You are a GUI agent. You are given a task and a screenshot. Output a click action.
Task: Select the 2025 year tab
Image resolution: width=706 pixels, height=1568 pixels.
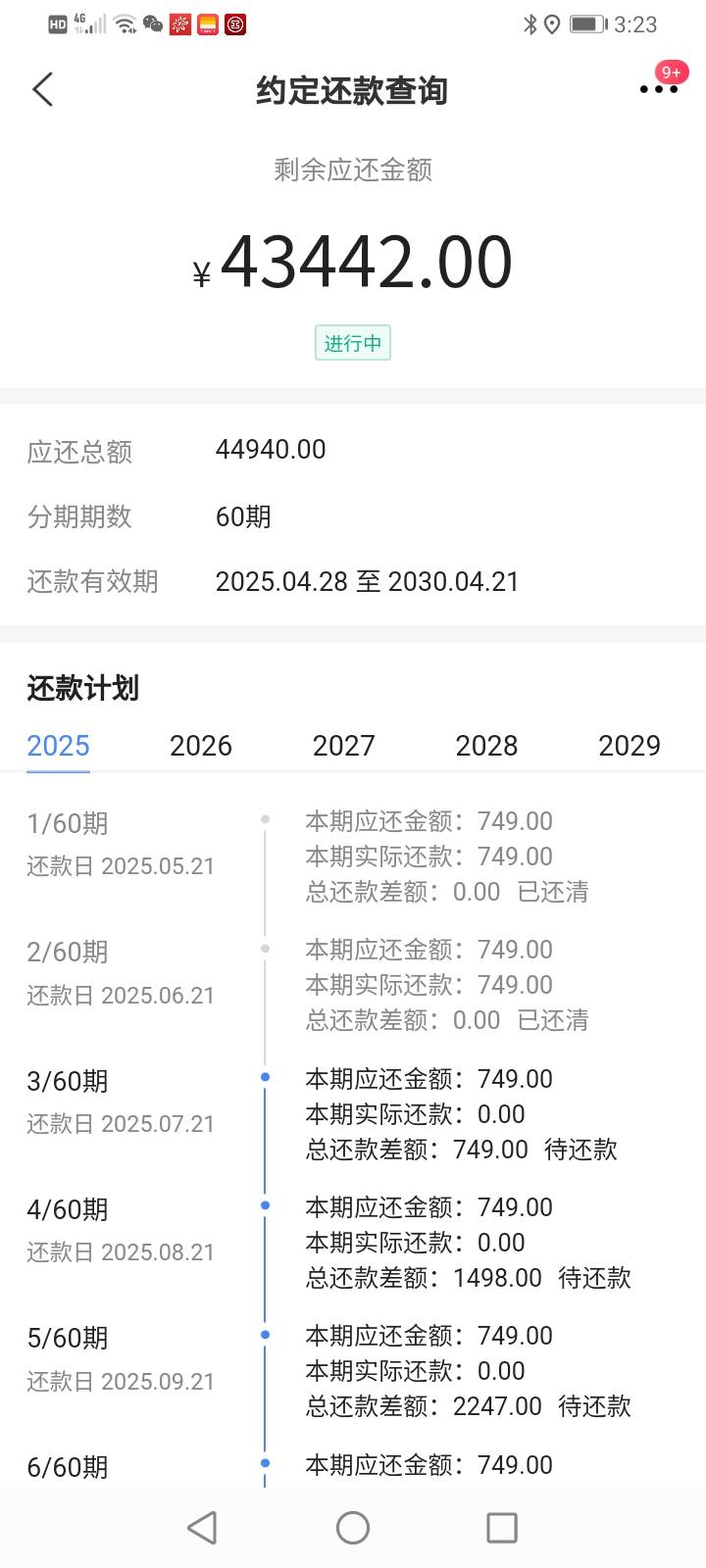coord(58,746)
